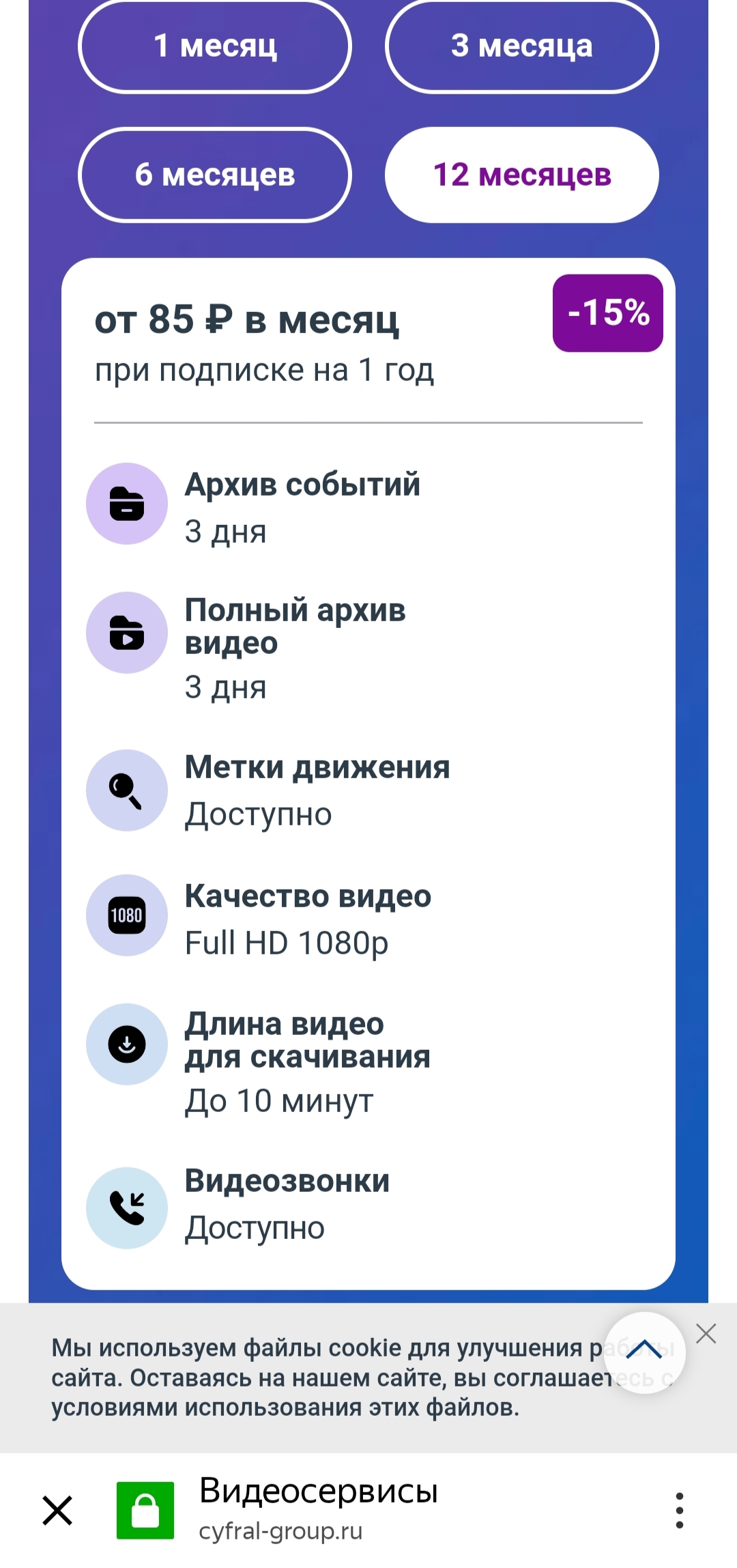Select the 1 месяц subscription period

click(215, 46)
